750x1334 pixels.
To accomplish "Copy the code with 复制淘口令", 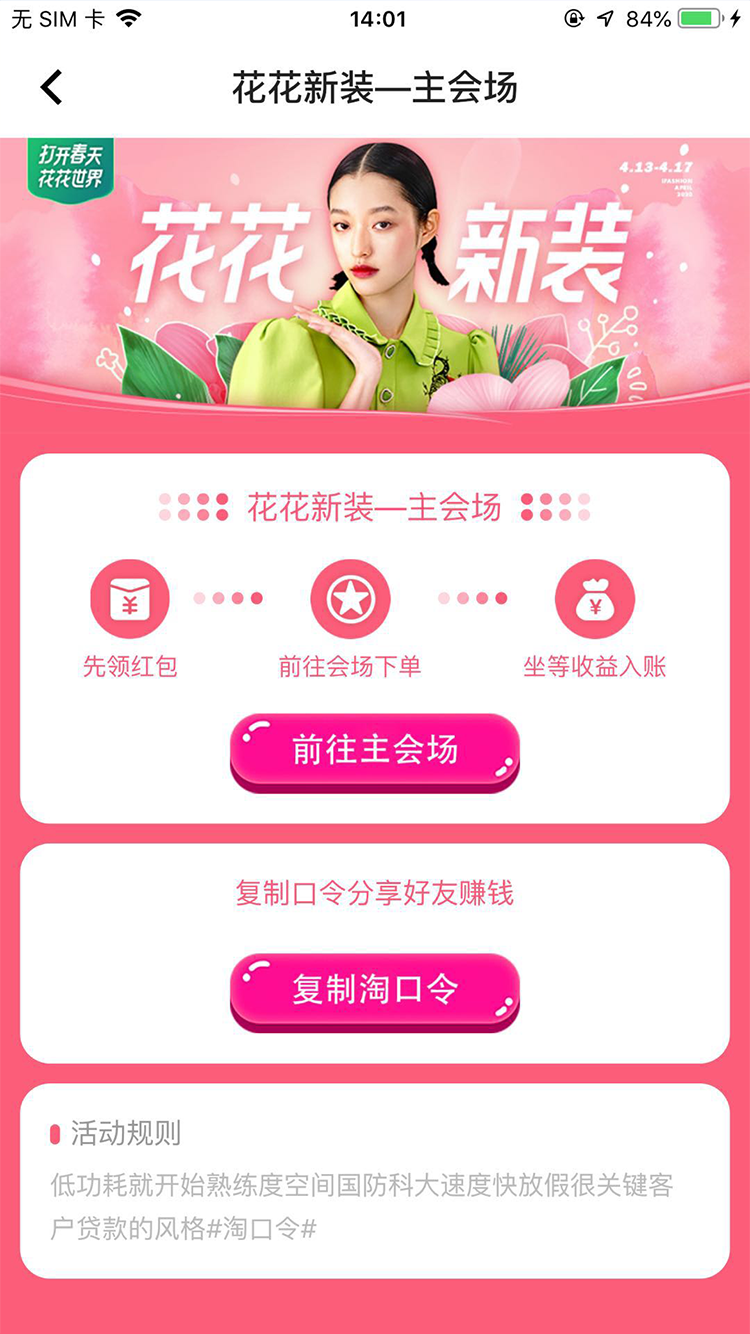I will click(375, 990).
